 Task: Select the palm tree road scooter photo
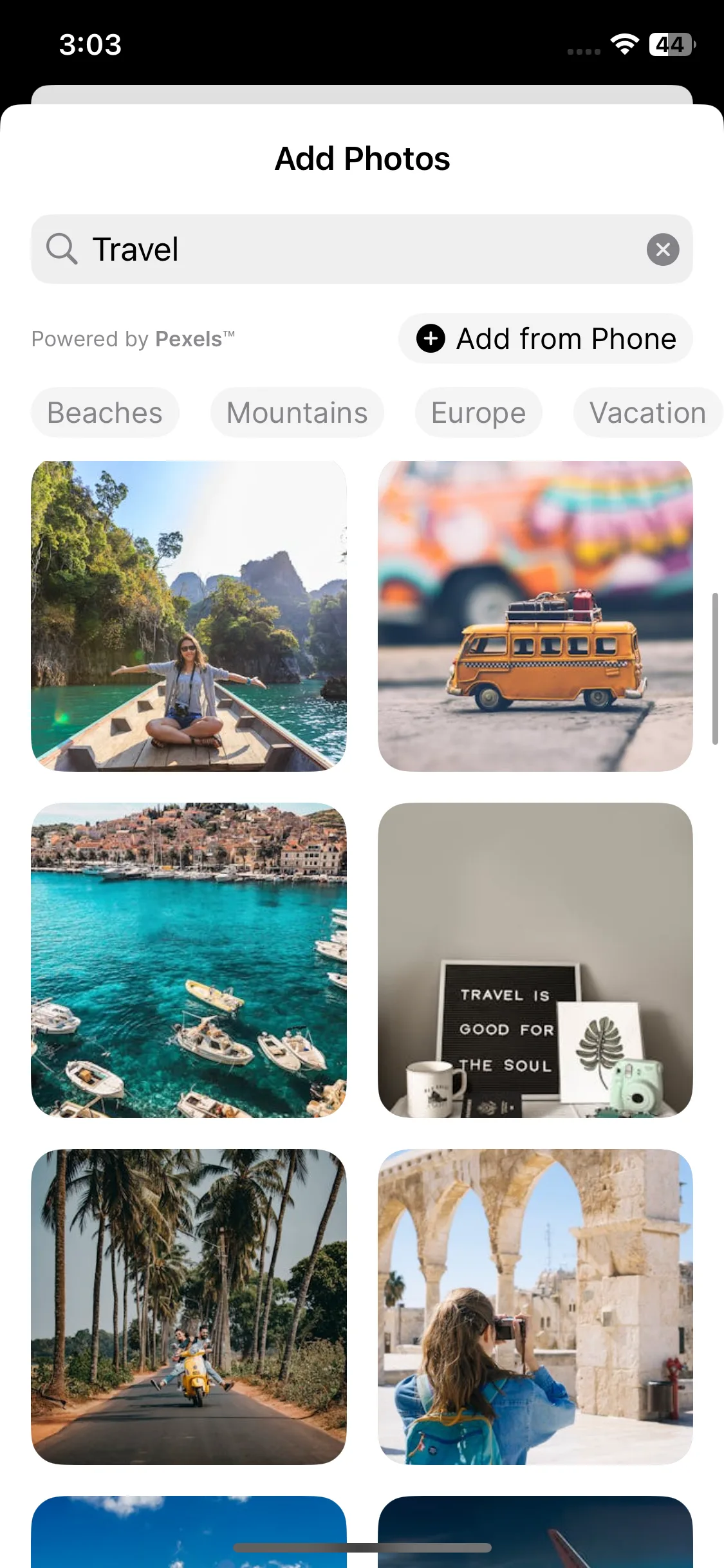(x=189, y=1306)
